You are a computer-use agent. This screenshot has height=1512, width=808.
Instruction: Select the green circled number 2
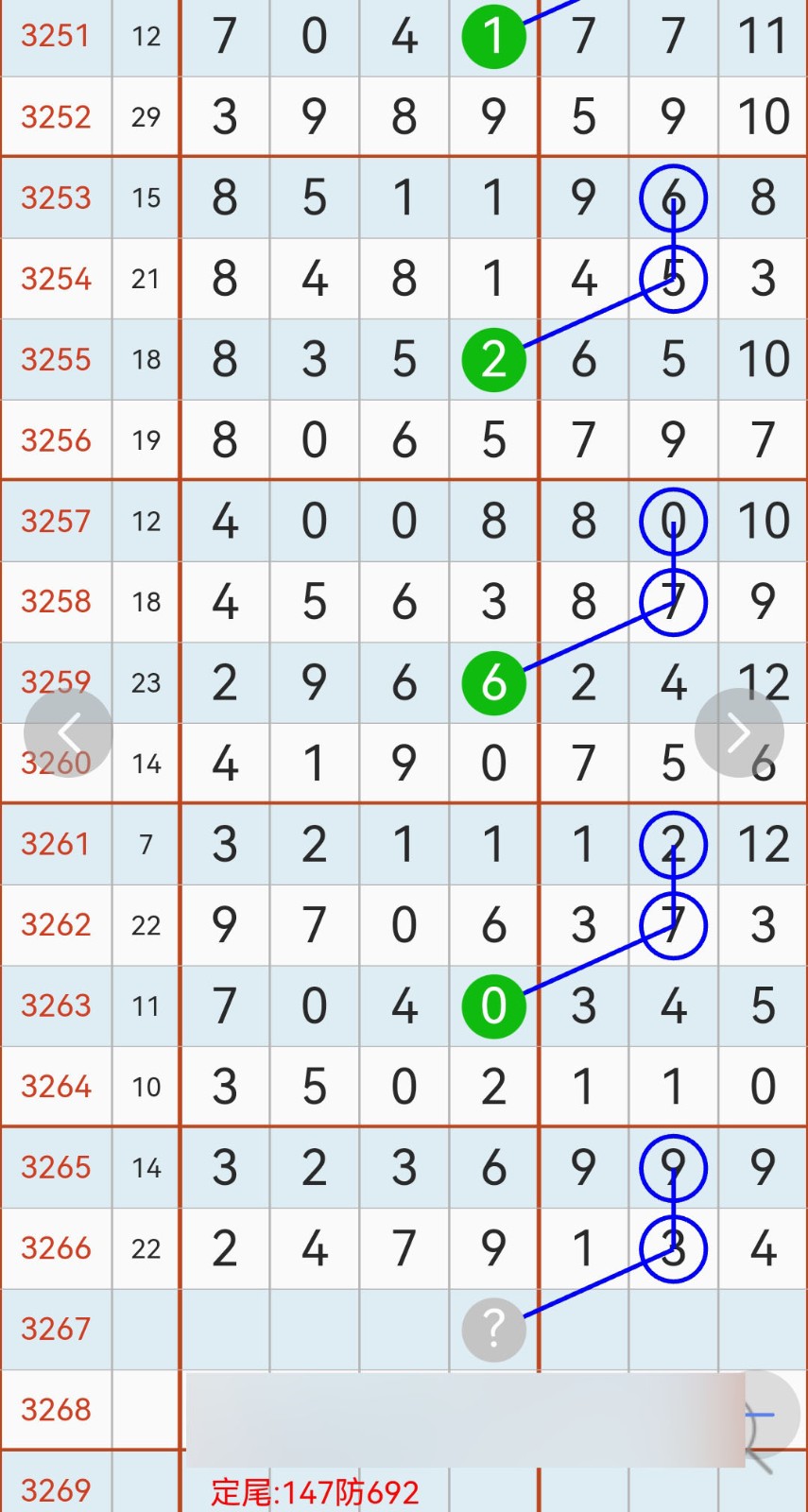click(x=493, y=358)
